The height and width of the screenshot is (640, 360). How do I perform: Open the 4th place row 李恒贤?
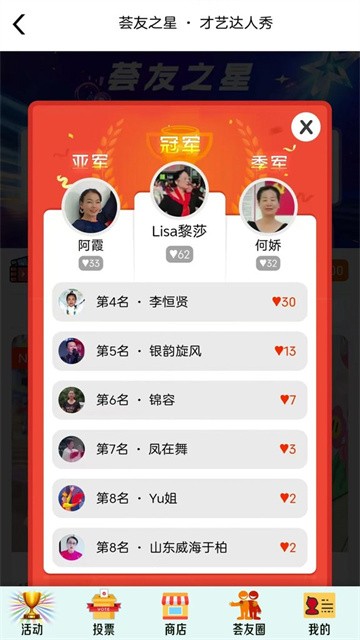coord(180,302)
